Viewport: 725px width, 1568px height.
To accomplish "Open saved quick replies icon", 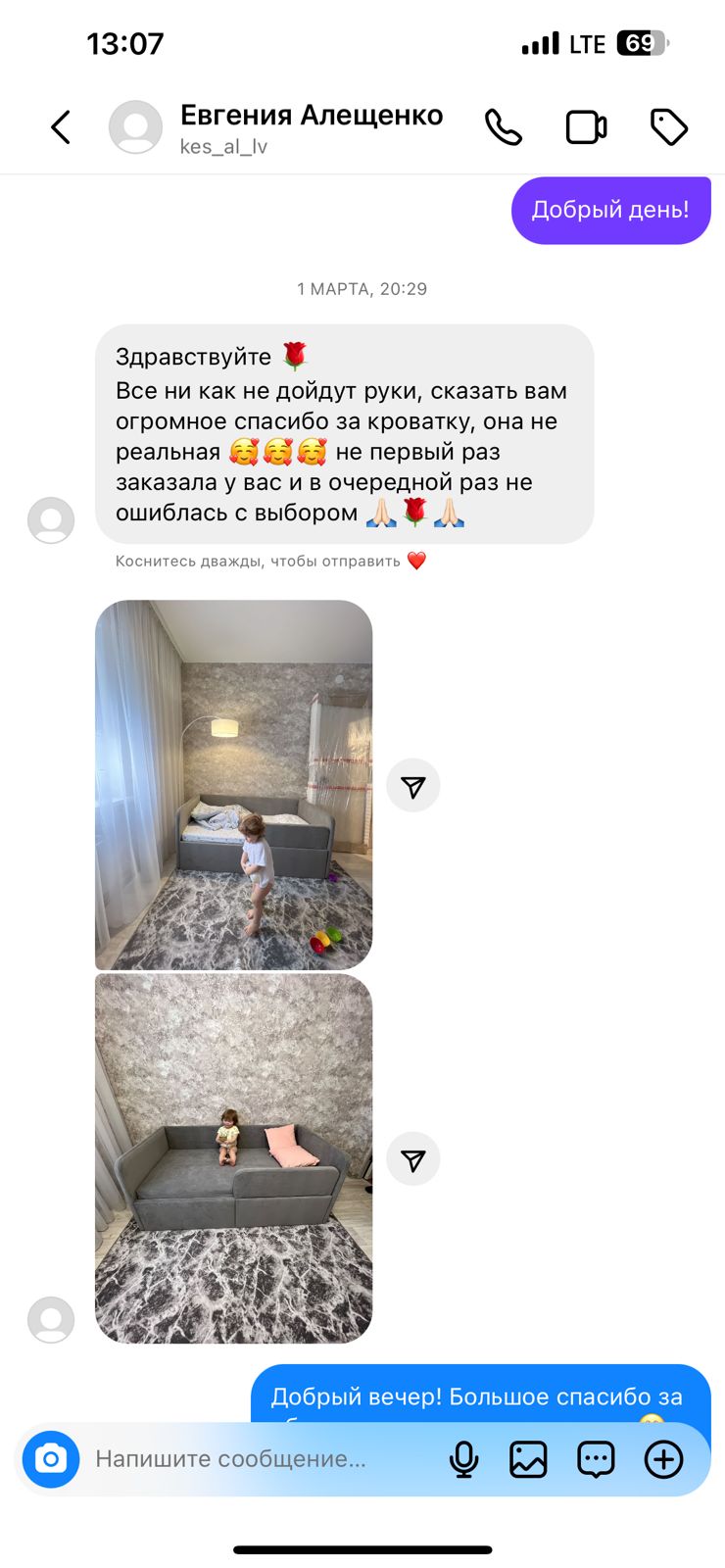I will pyautogui.click(x=596, y=1459).
